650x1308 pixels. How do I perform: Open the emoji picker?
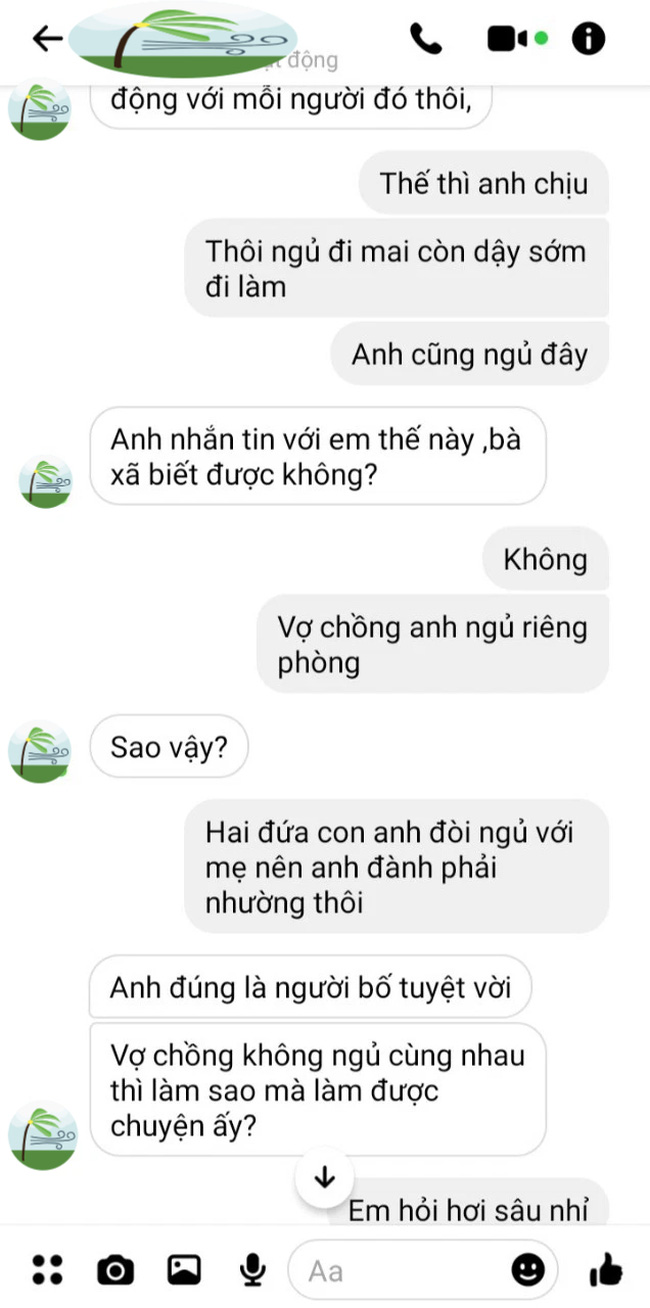(x=528, y=1270)
